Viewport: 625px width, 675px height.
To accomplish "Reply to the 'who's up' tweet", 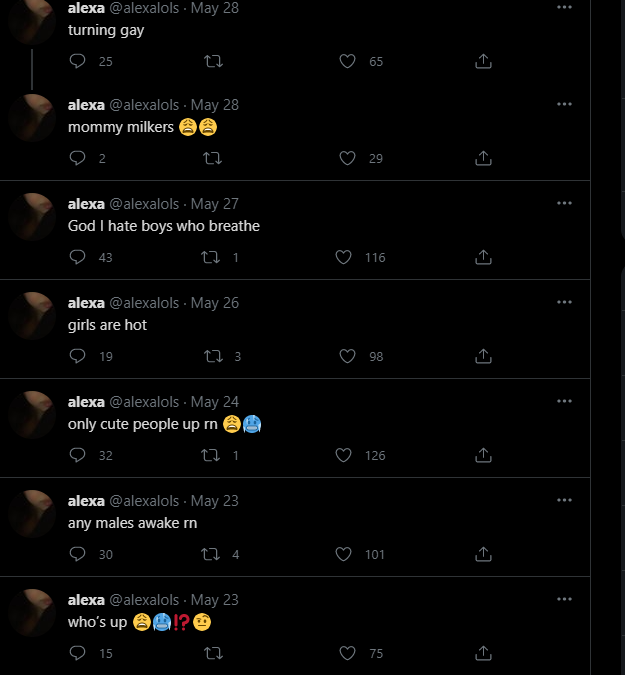I will (x=78, y=653).
